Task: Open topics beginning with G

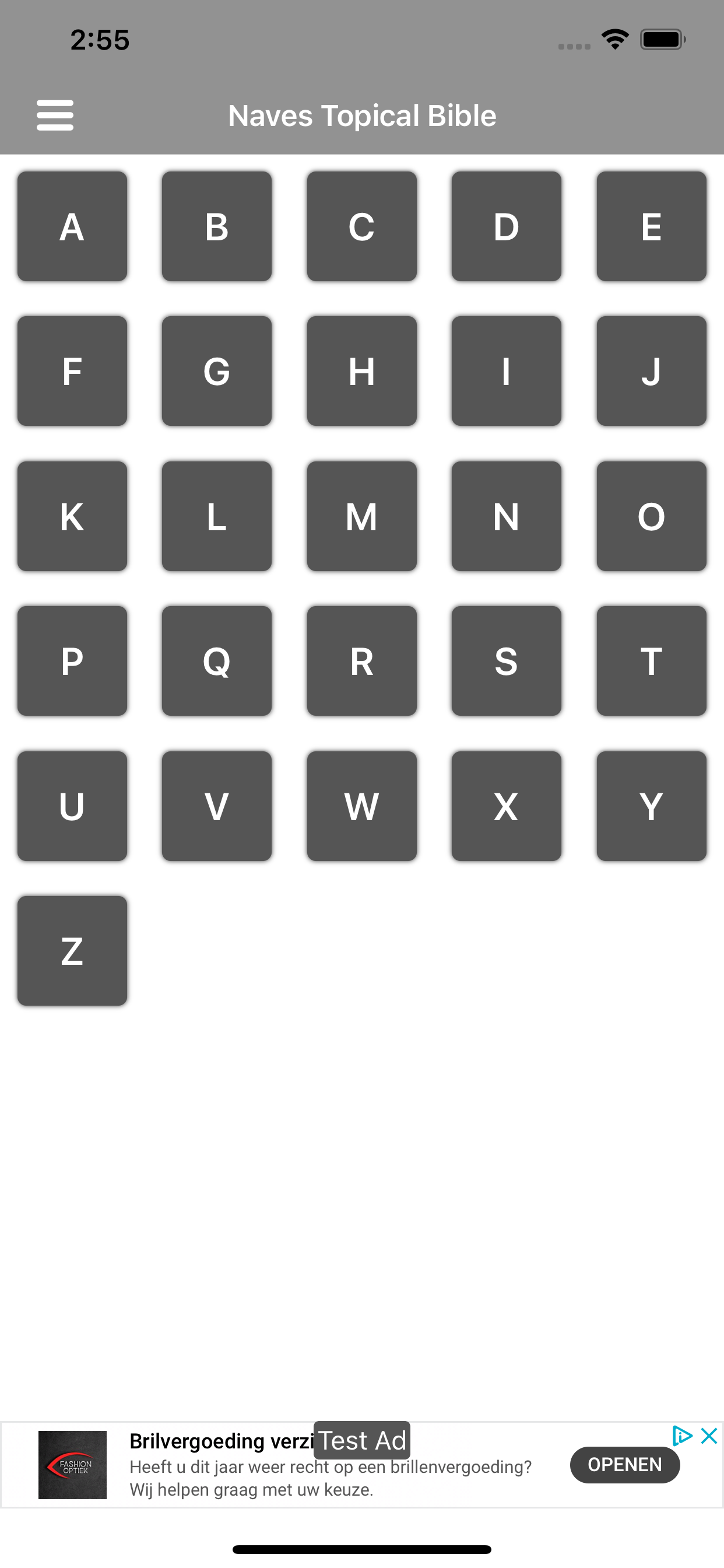Action: pos(217,370)
